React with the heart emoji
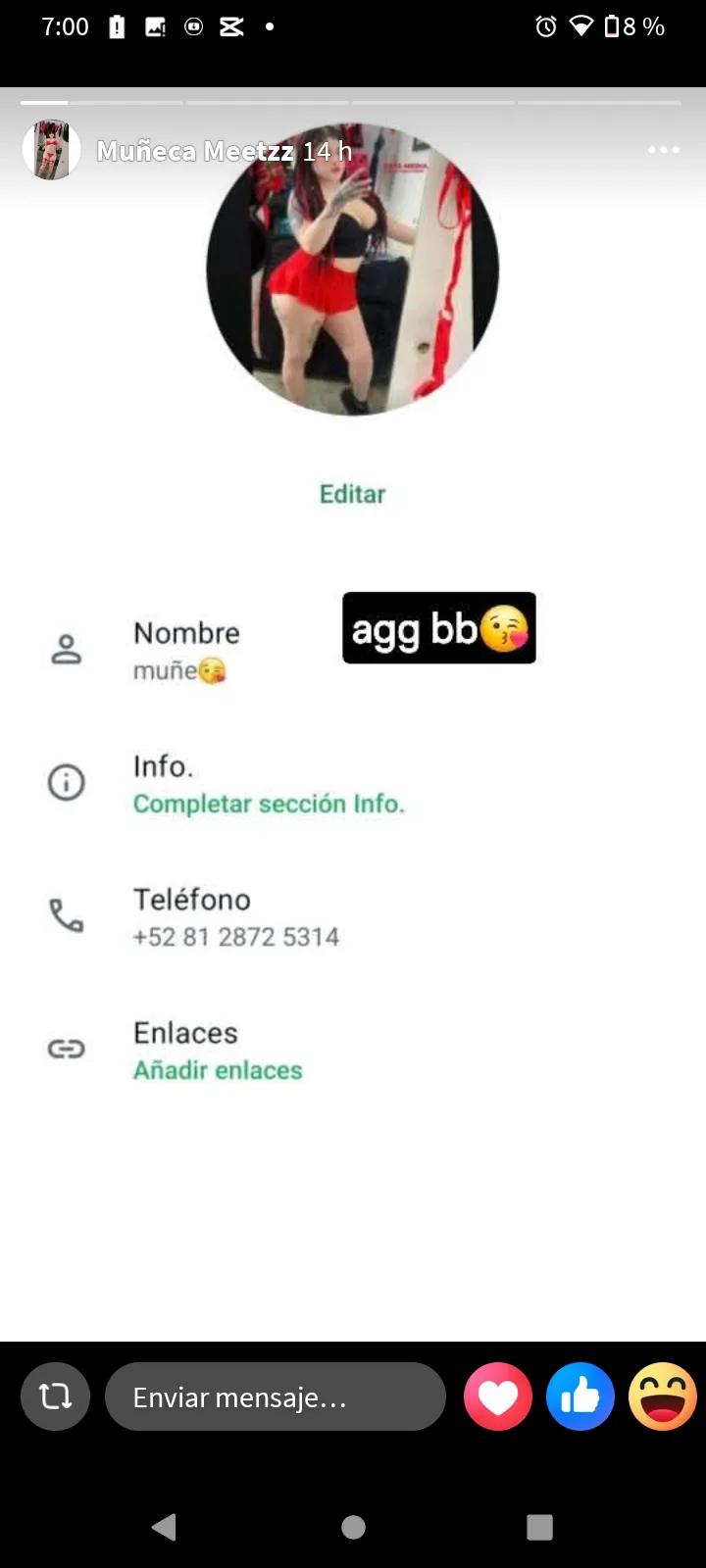This screenshot has height=1568, width=706. (498, 1396)
